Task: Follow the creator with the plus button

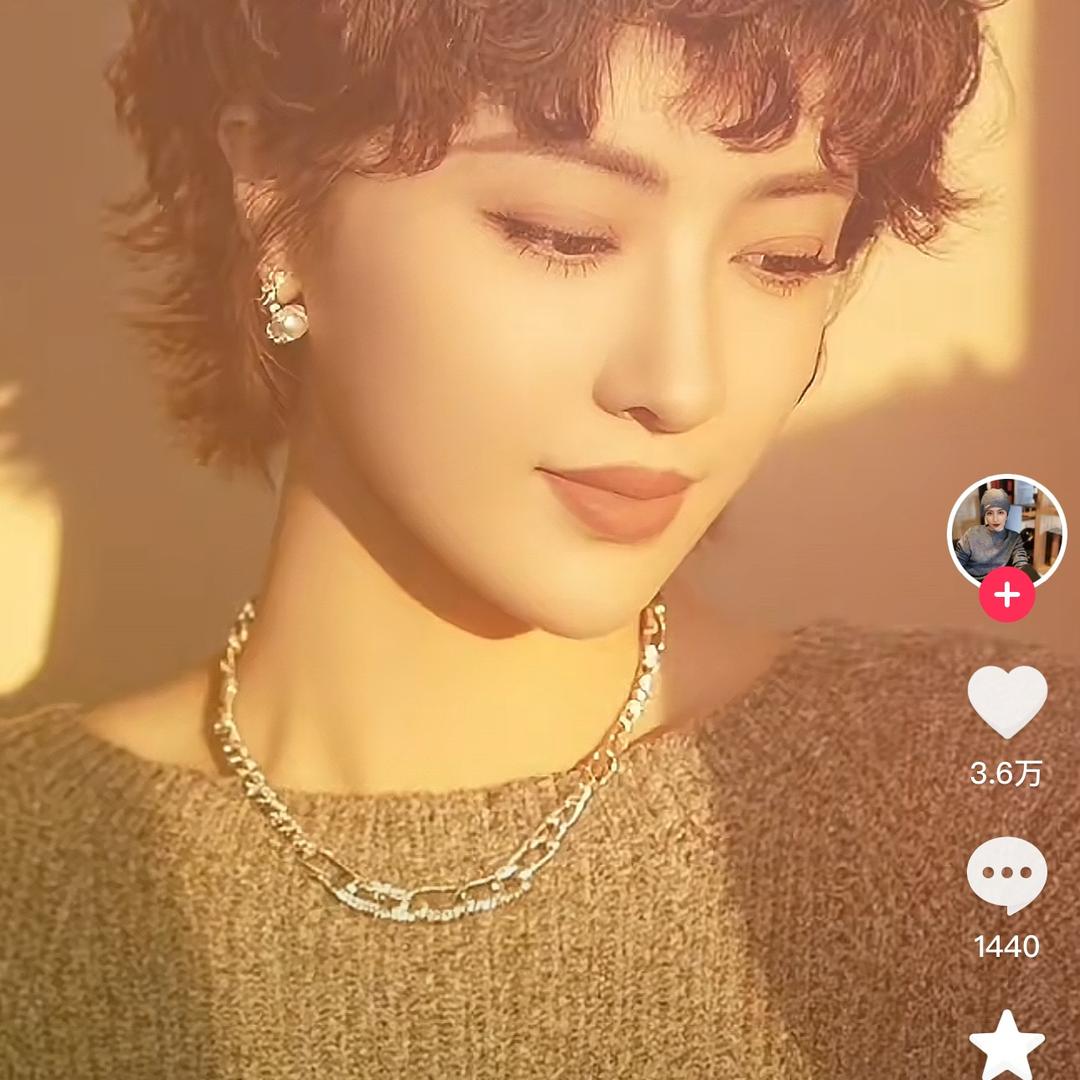Action: 1006,596
